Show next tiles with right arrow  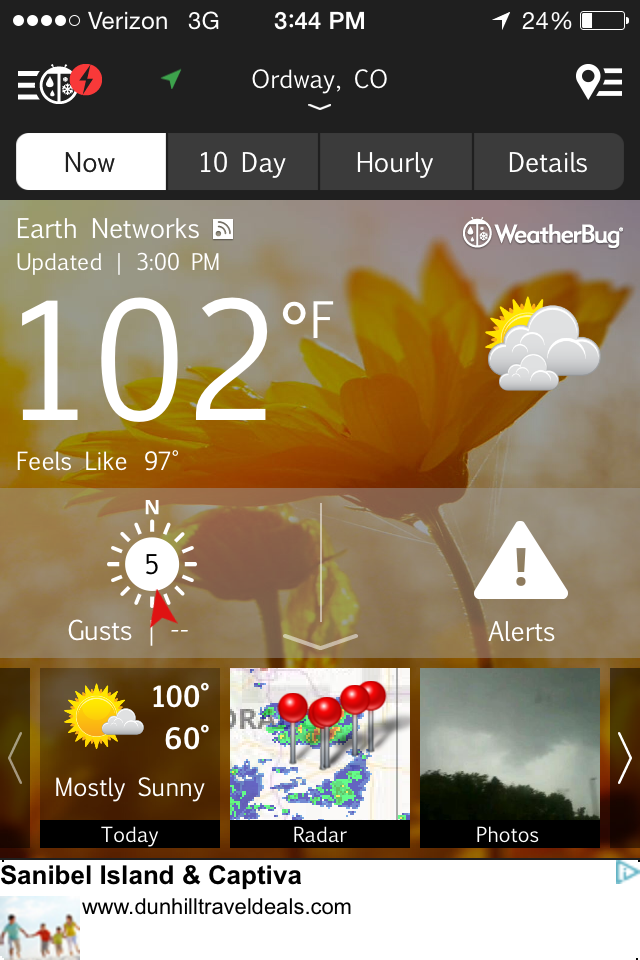(x=625, y=757)
